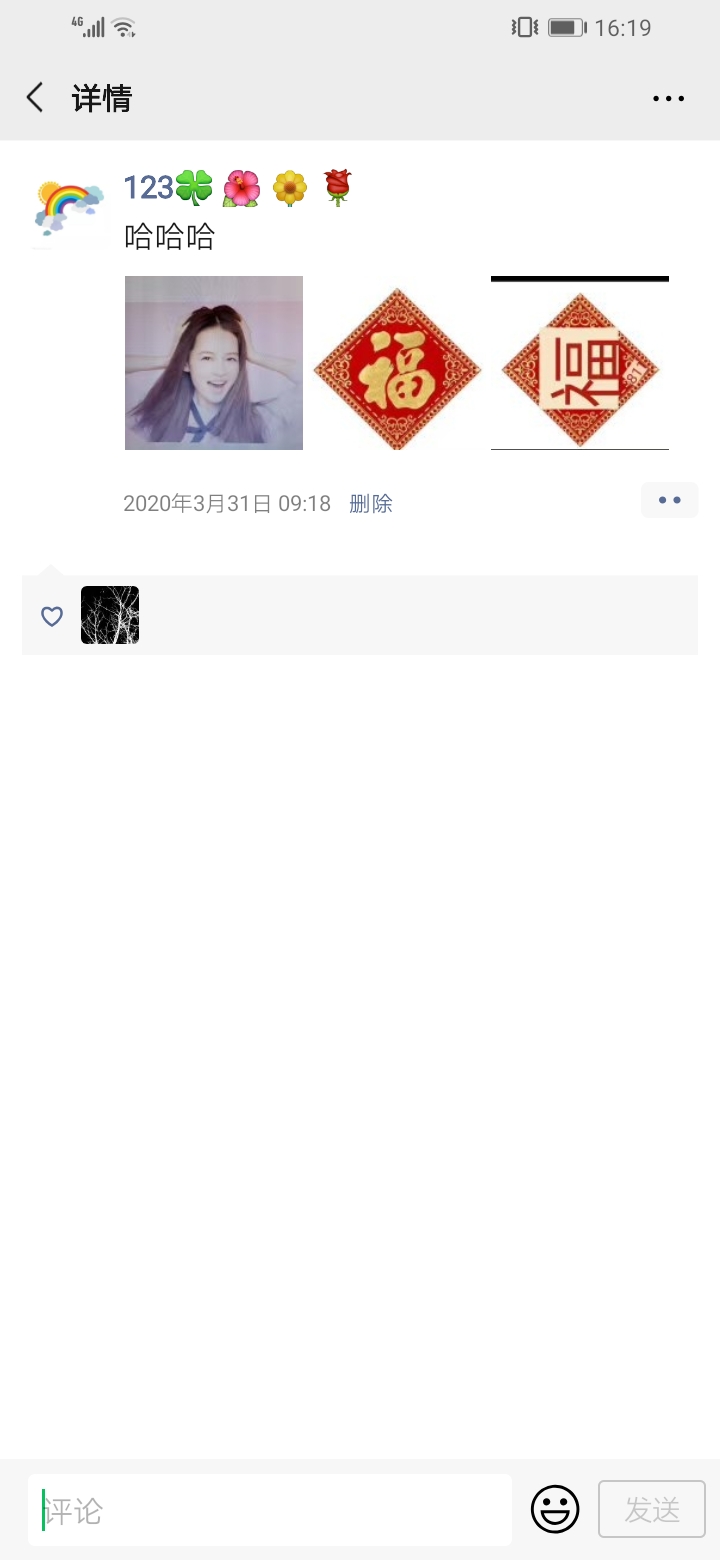The width and height of the screenshot is (720, 1560).
Task: Open the liker's black tree avatar
Action: coord(110,615)
